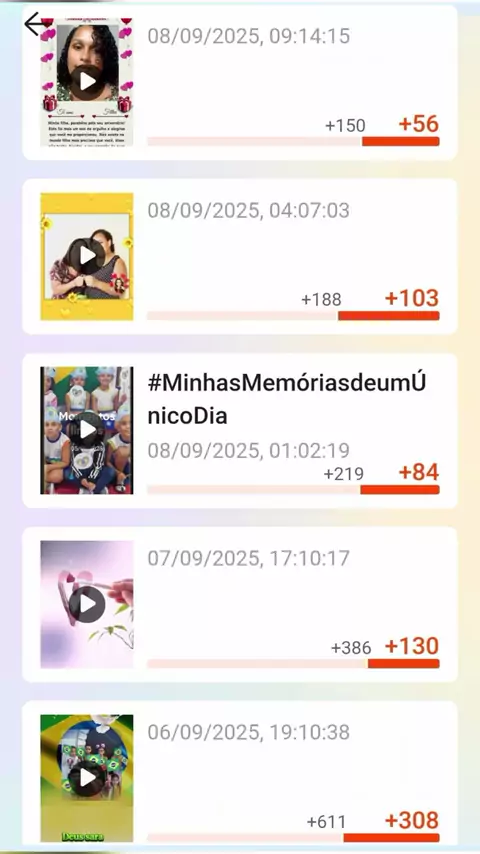
Task: Play the #MinhasMemóriasdeumÚnicoDia video
Action: 87,430
